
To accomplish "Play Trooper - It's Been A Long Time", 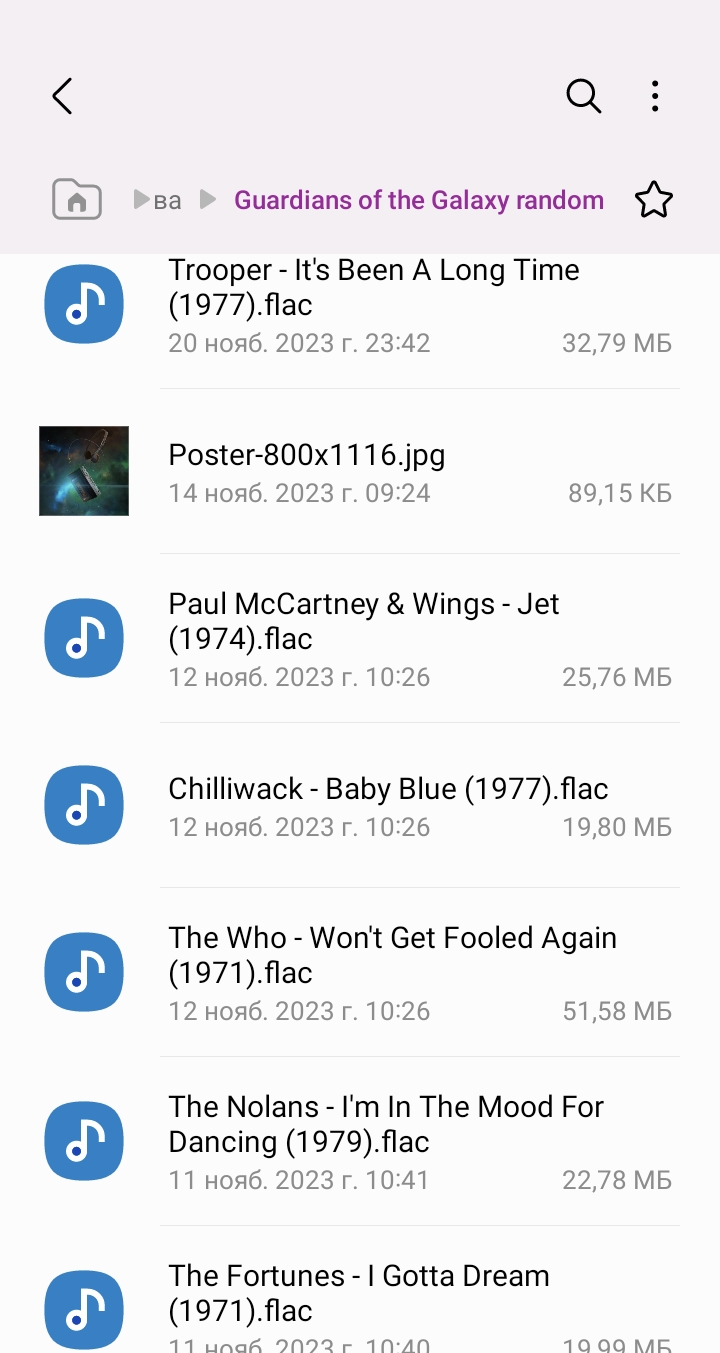I will coord(374,305).
